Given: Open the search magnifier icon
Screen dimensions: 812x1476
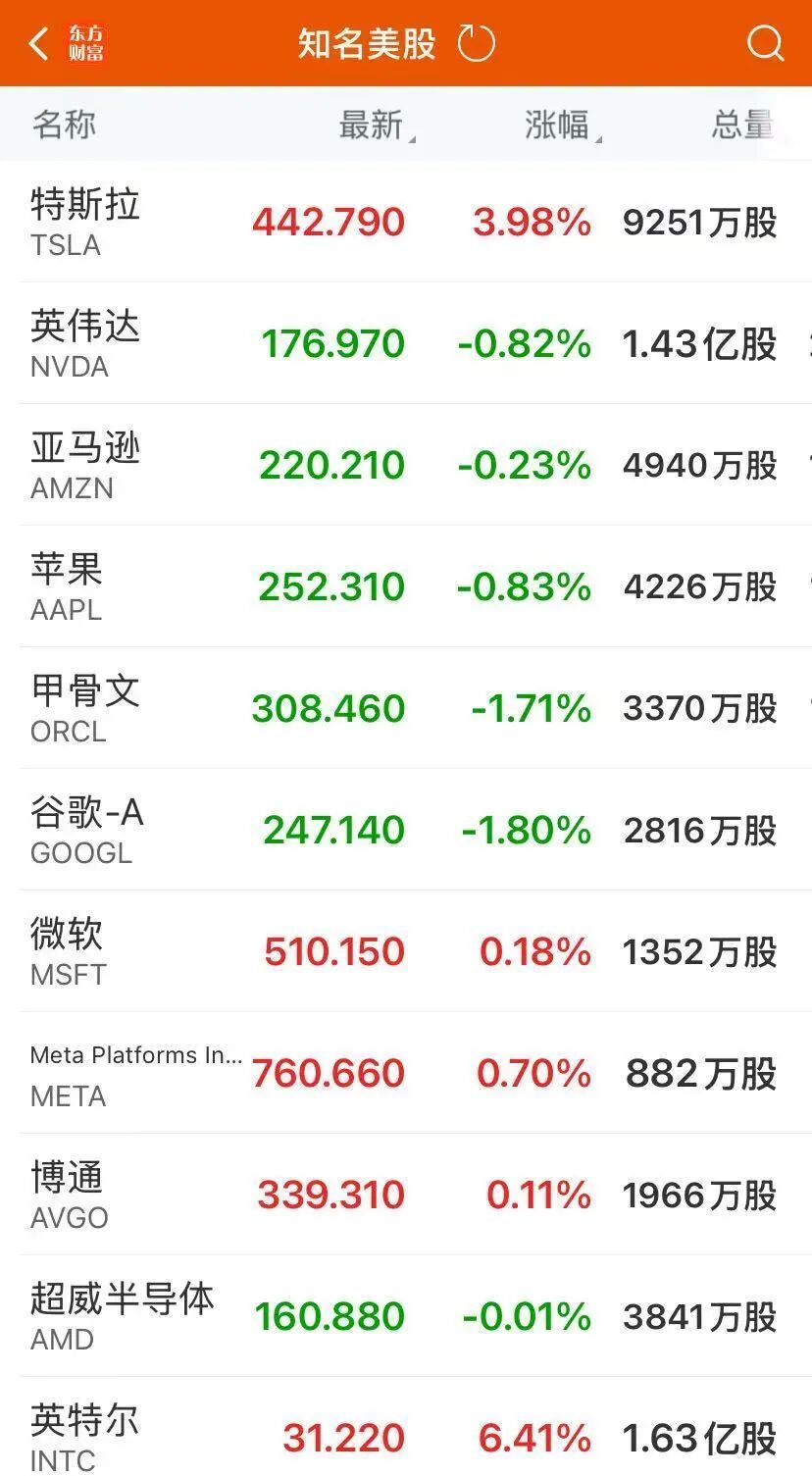Looking at the screenshot, I should pos(765,44).
